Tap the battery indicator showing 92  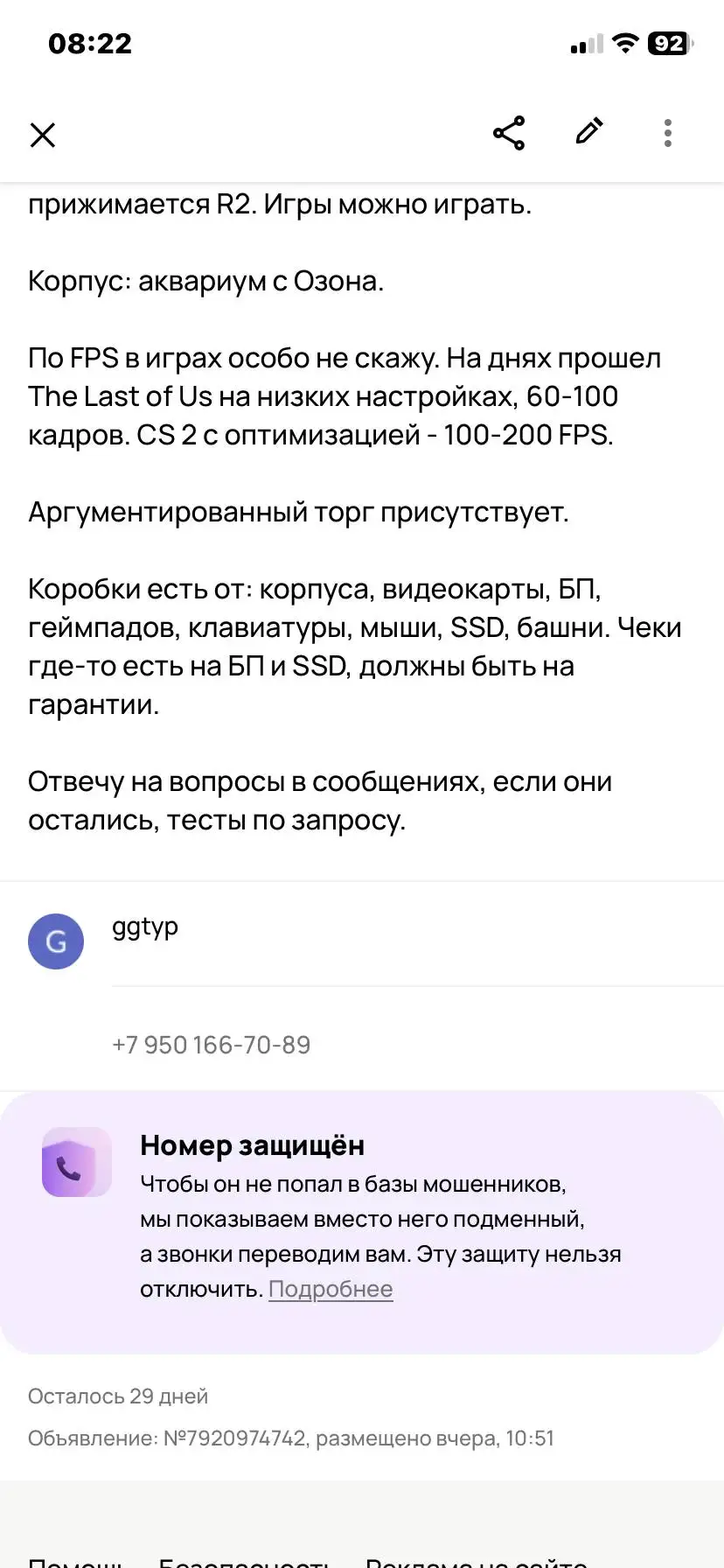pyautogui.click(x=667, y=44)
